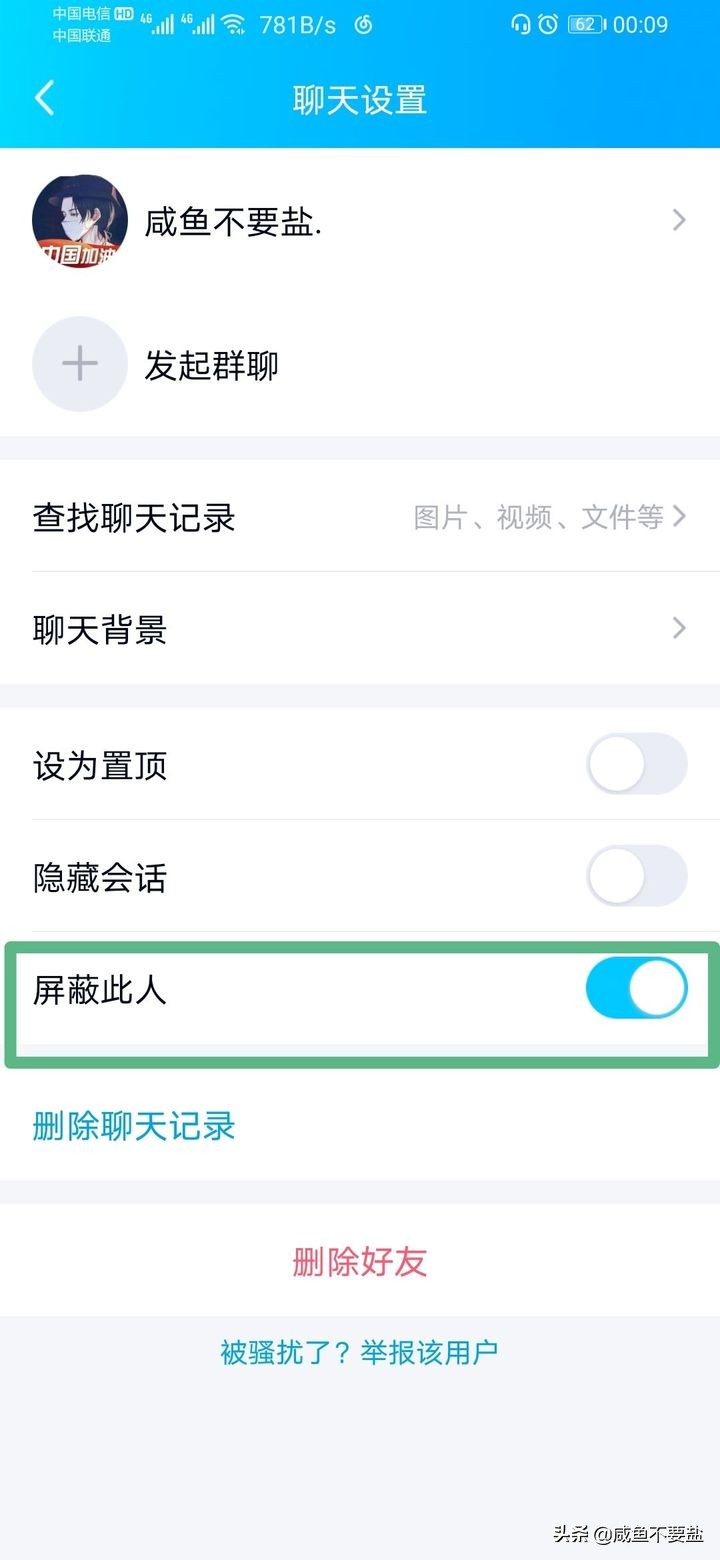Disable the 屏蔽此人 switch
The height and width of the screenshot is (1560, 720).
point(636,988)
